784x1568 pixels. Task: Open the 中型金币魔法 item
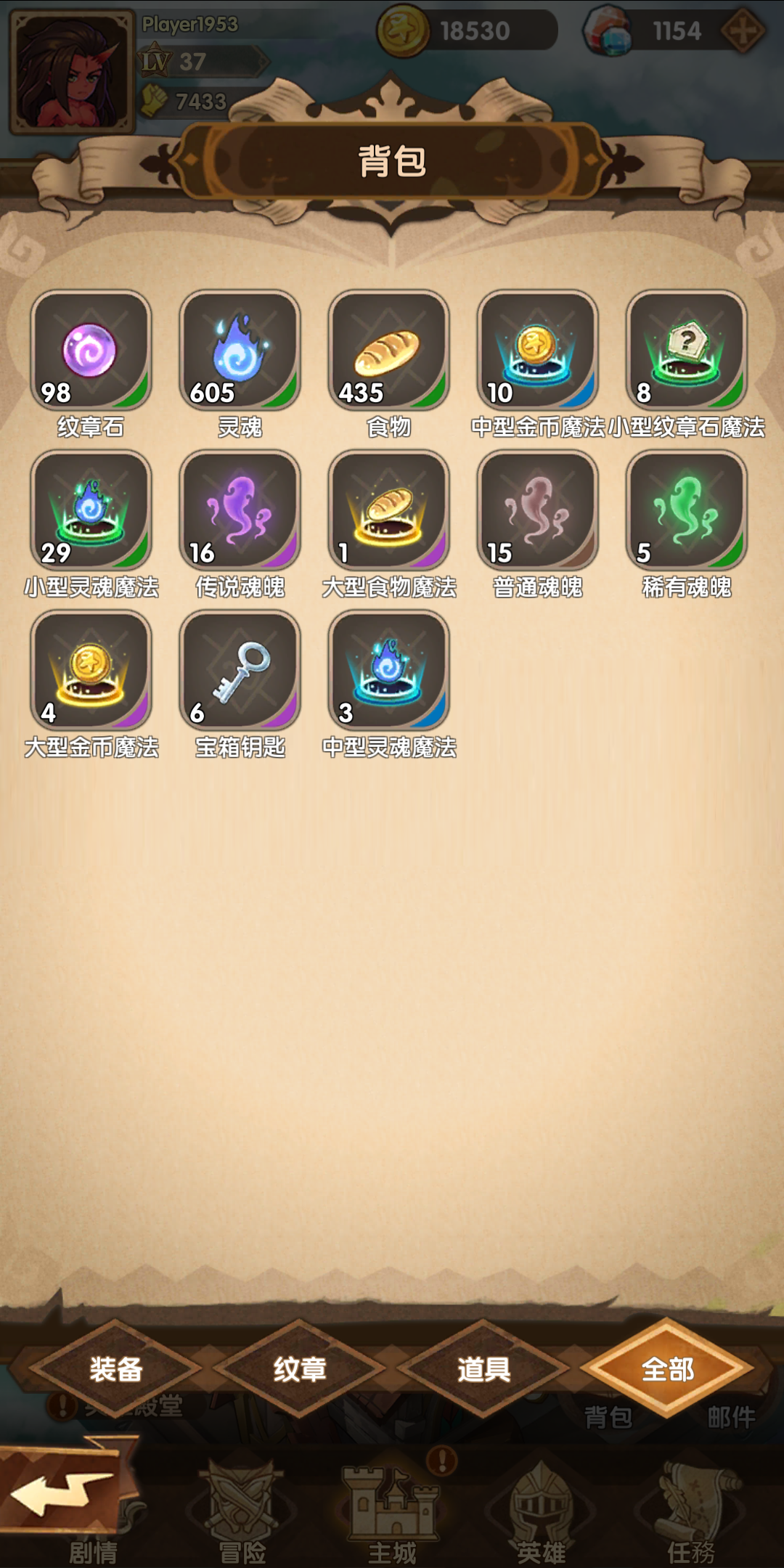pos(537,351)
